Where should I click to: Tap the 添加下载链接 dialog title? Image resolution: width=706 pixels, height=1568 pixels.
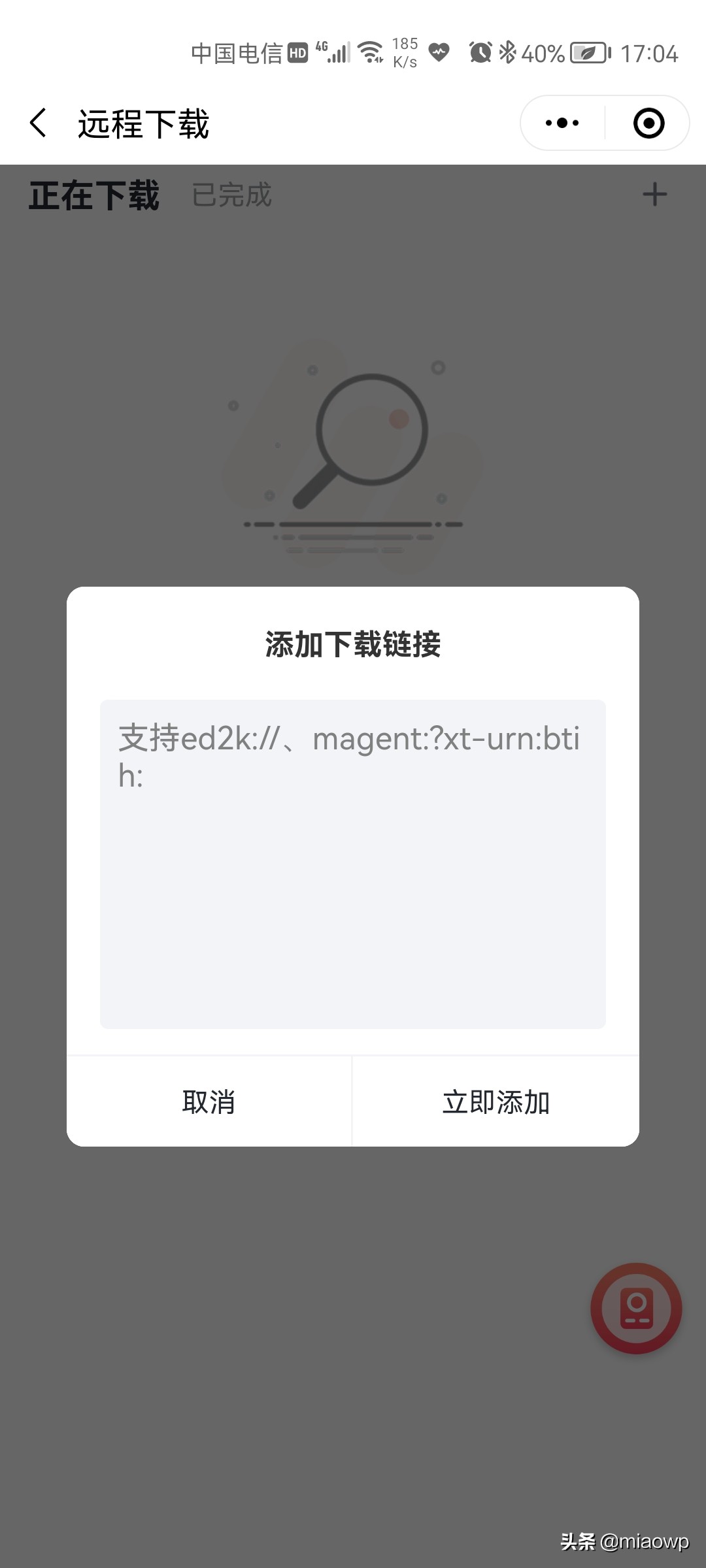point(353,643)
